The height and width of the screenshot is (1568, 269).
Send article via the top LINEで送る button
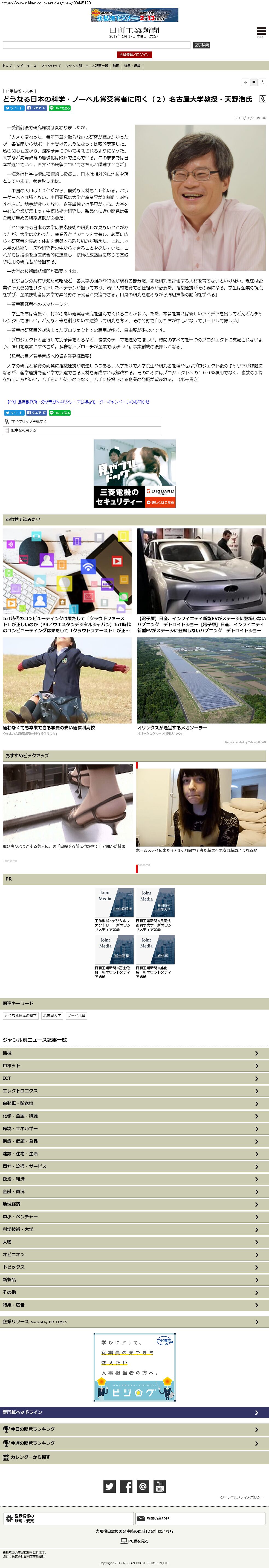(60, 108)
